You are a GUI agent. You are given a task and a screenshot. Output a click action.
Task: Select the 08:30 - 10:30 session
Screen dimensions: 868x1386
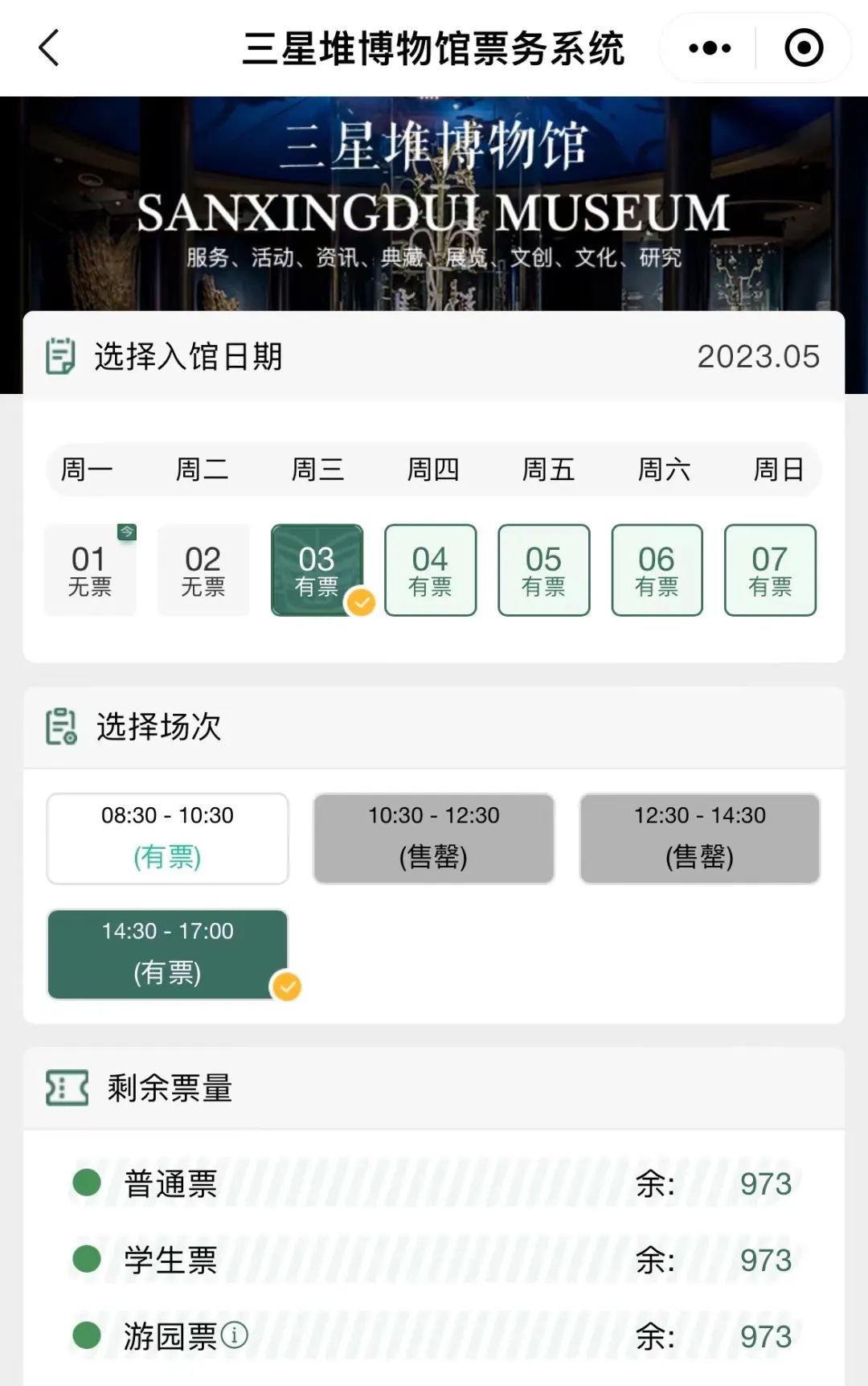(x=167, y=838)
